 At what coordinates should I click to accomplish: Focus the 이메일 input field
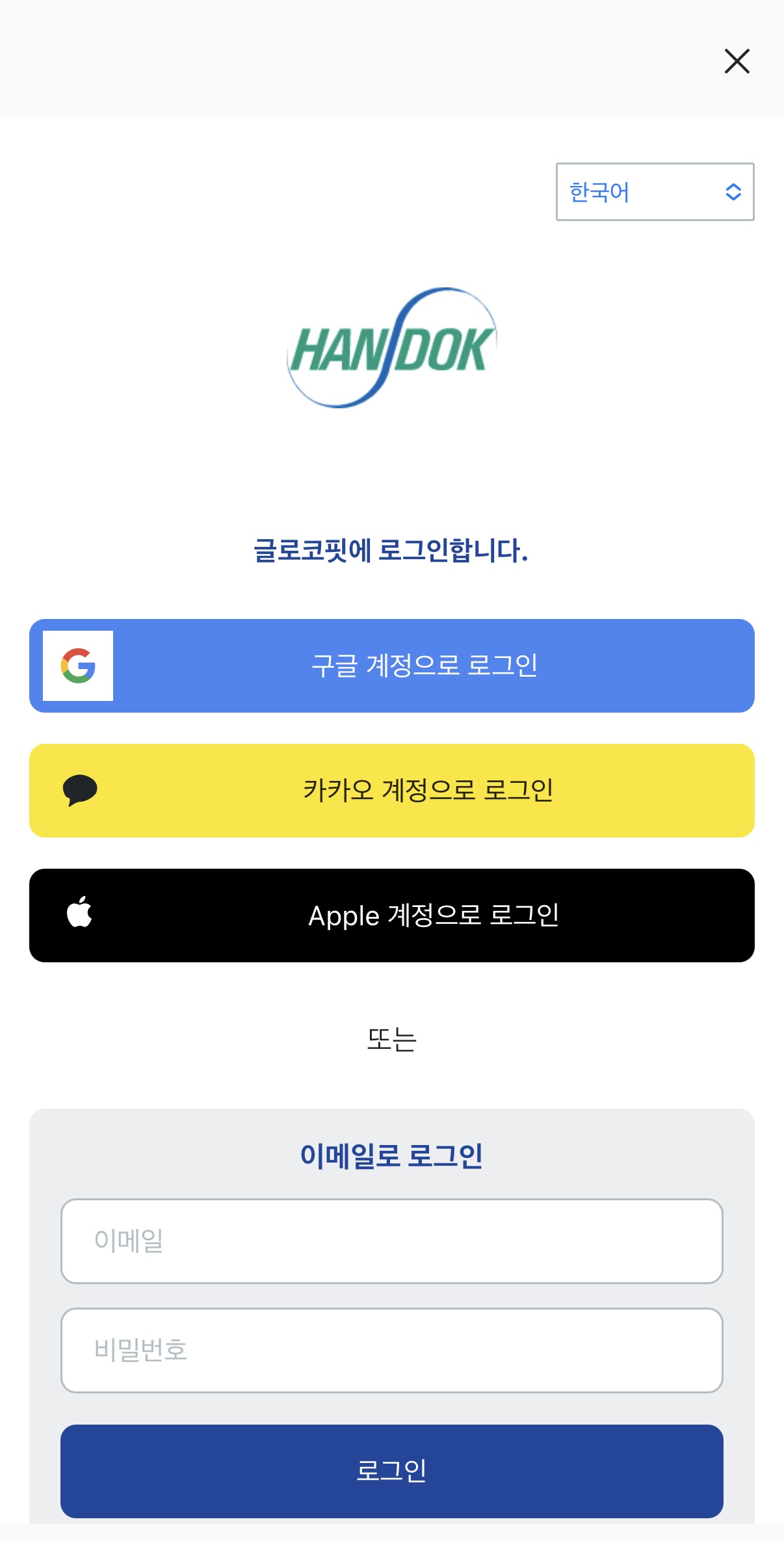(x=392, y=1241)
